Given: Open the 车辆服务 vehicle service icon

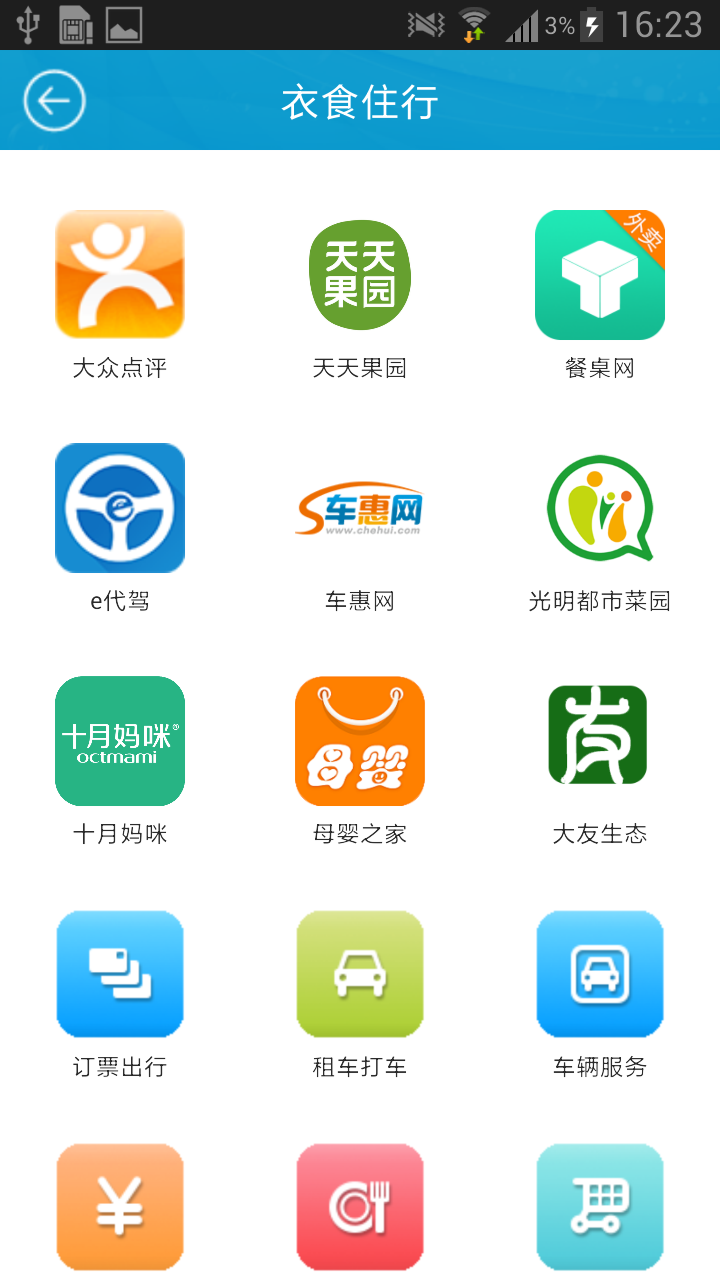Looking at the screenshot, I should pyautogui.click(x=600, y=973).
